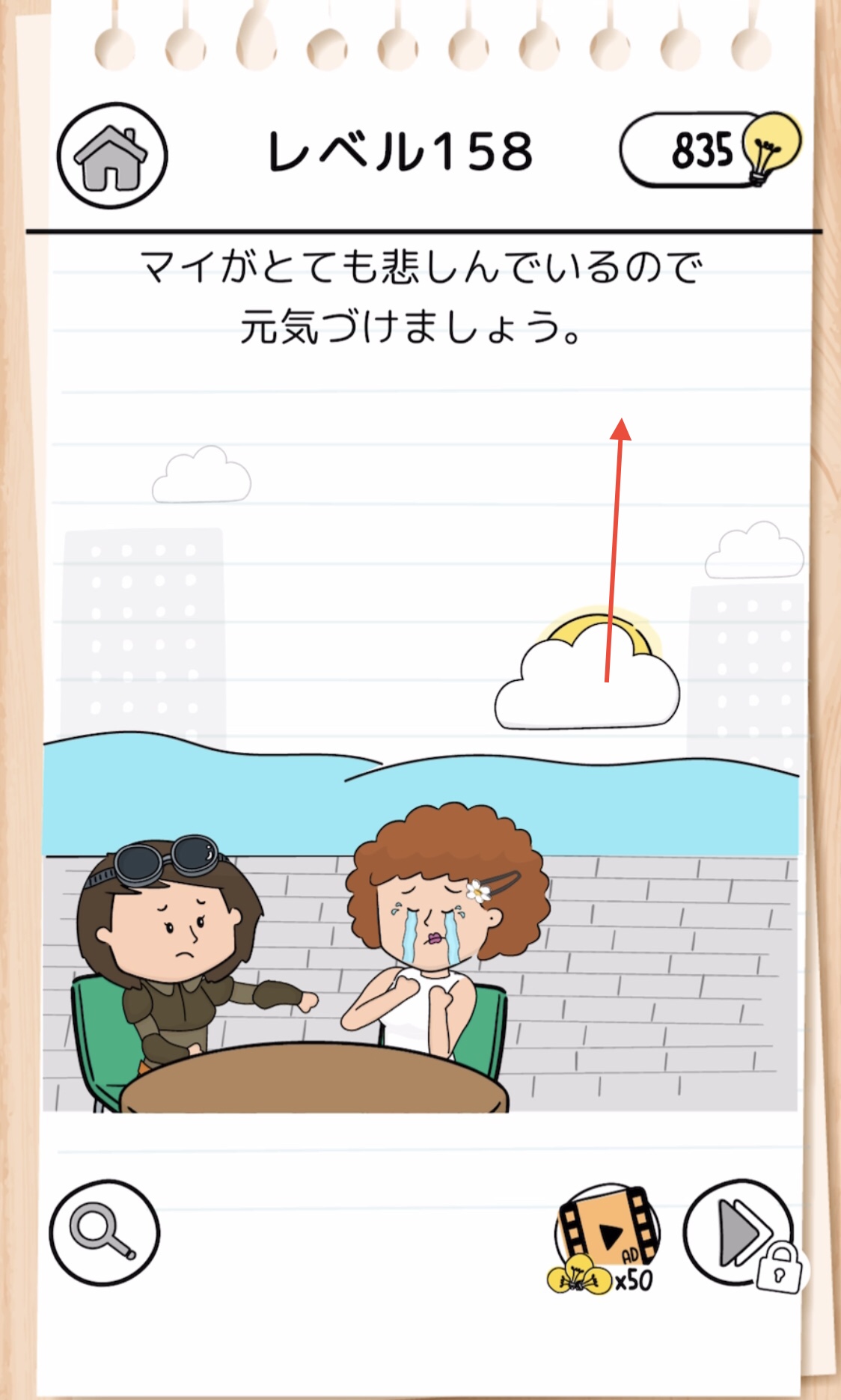This screenshot has width=841, height=1400.
Task: Use the magnifying glass hint
Action: coord(105,1232)
